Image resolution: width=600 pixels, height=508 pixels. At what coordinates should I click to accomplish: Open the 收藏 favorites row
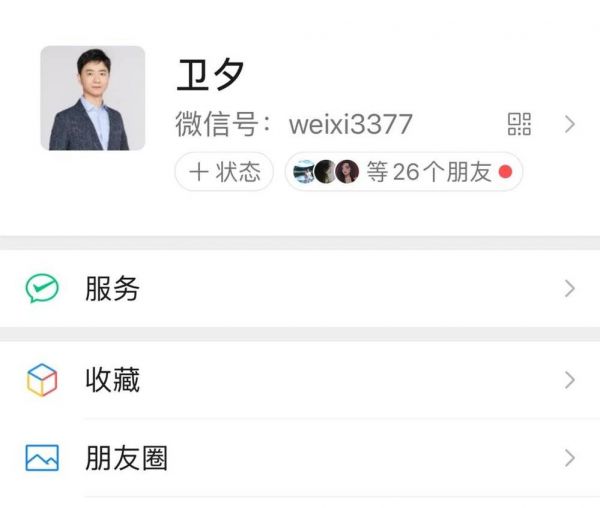pyautogui.click(x=300, y=380)
